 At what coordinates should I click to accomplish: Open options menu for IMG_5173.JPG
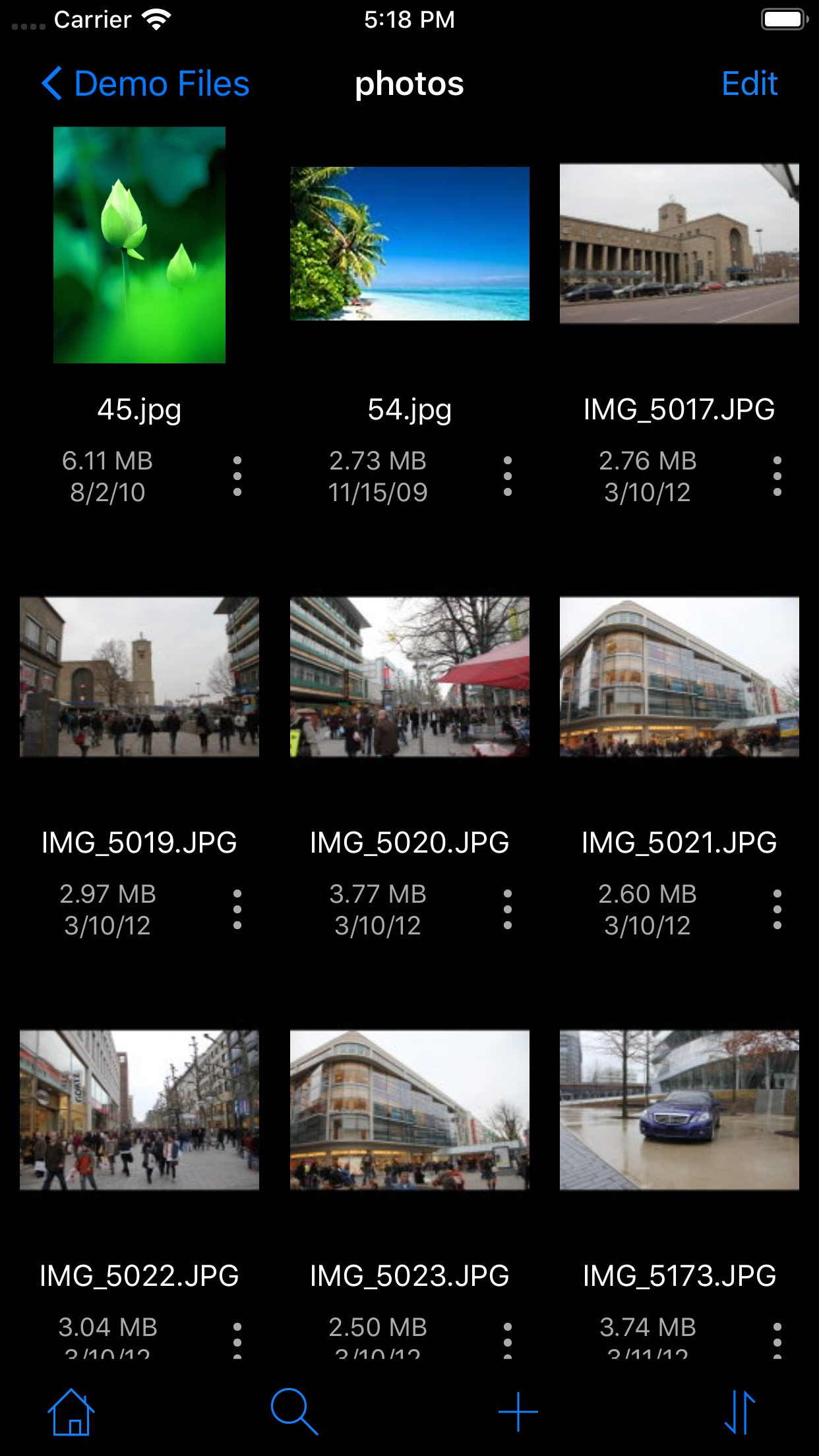coord(776,1343)
